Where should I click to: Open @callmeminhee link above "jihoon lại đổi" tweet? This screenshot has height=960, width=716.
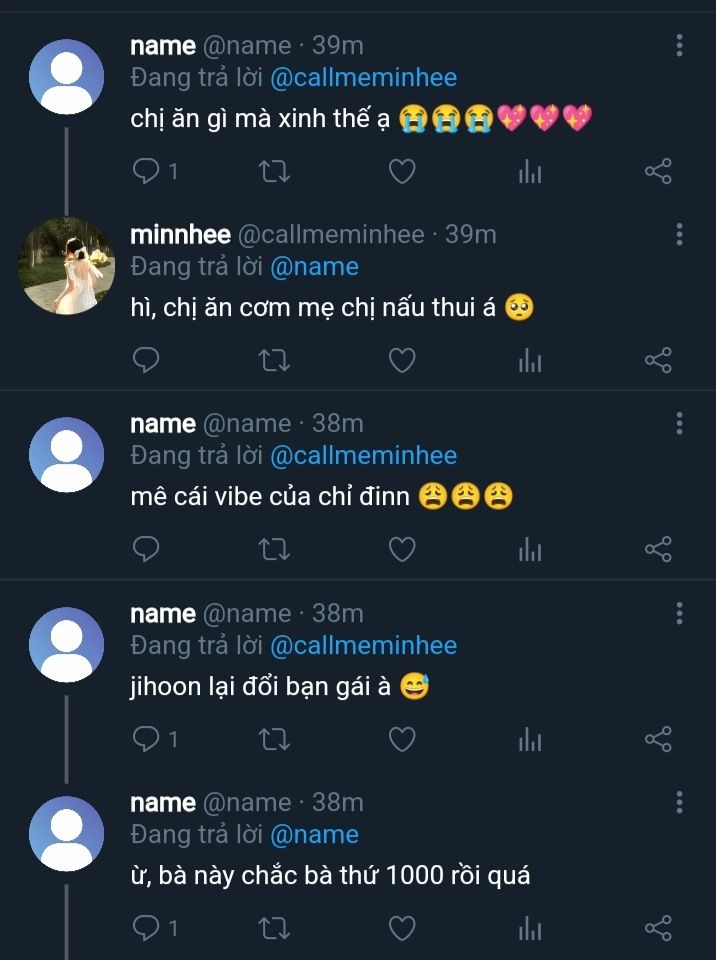(x=363, y=645)
